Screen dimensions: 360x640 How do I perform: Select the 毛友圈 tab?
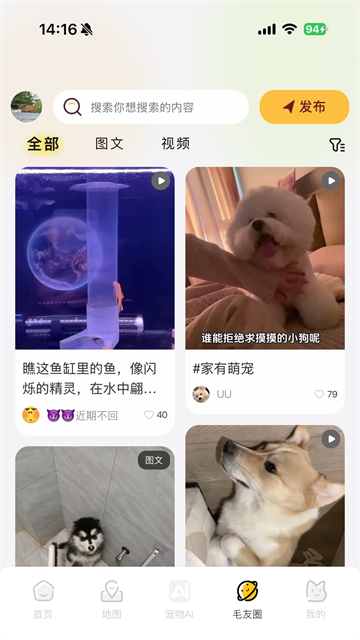[247, 600]
